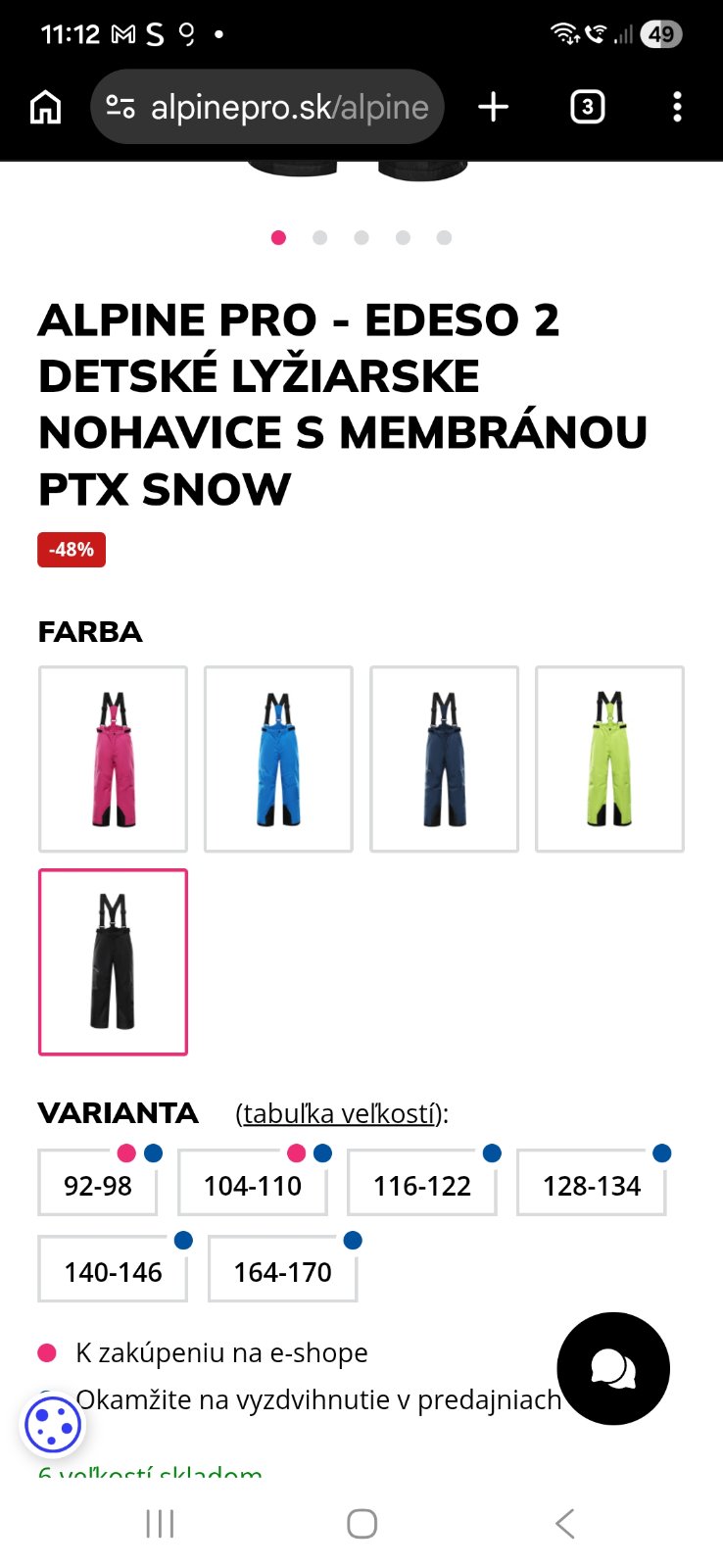The width and height of the screenshot is (723, 1568).
Task: Open the cookie settings icon
Action: coord(53,1426)
